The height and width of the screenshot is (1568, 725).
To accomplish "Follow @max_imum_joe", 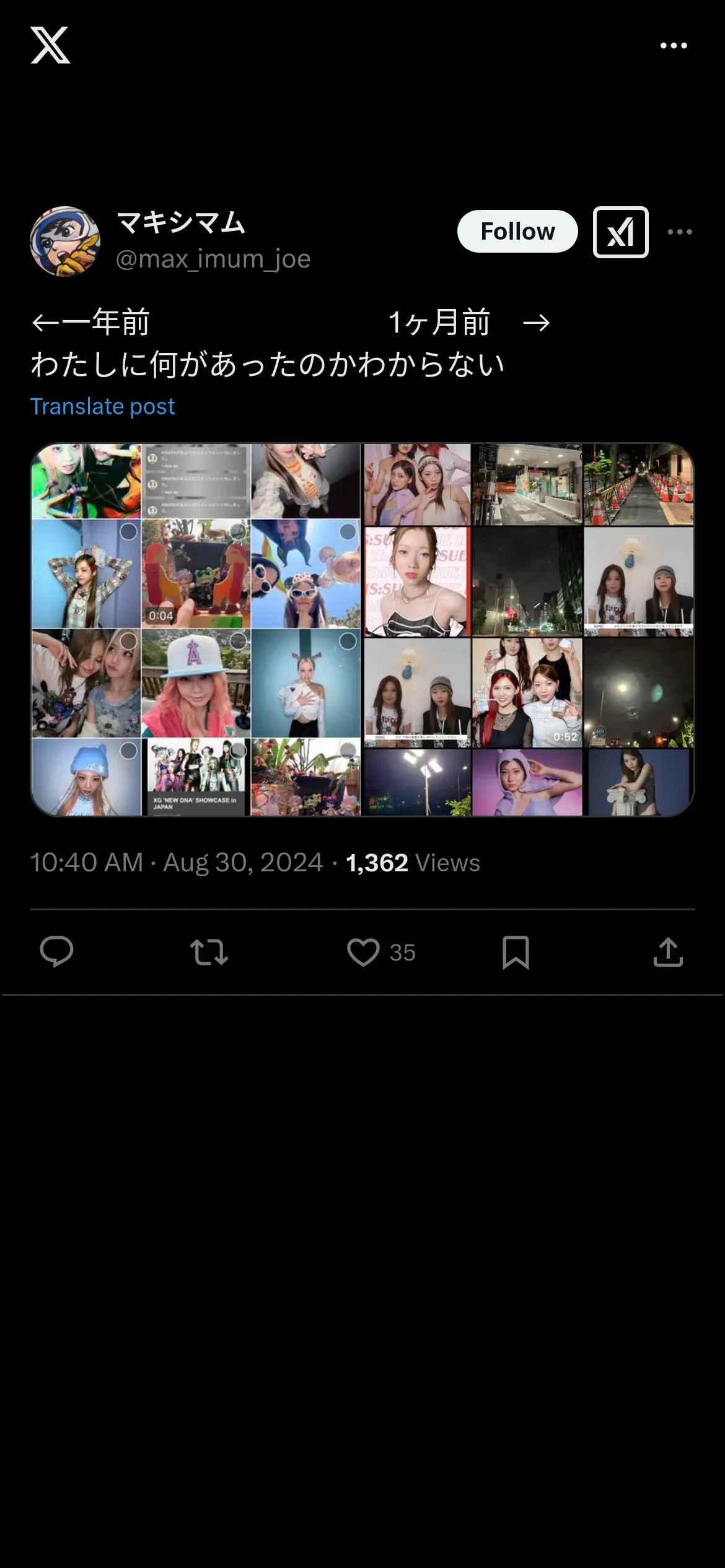I will (517, 232).
